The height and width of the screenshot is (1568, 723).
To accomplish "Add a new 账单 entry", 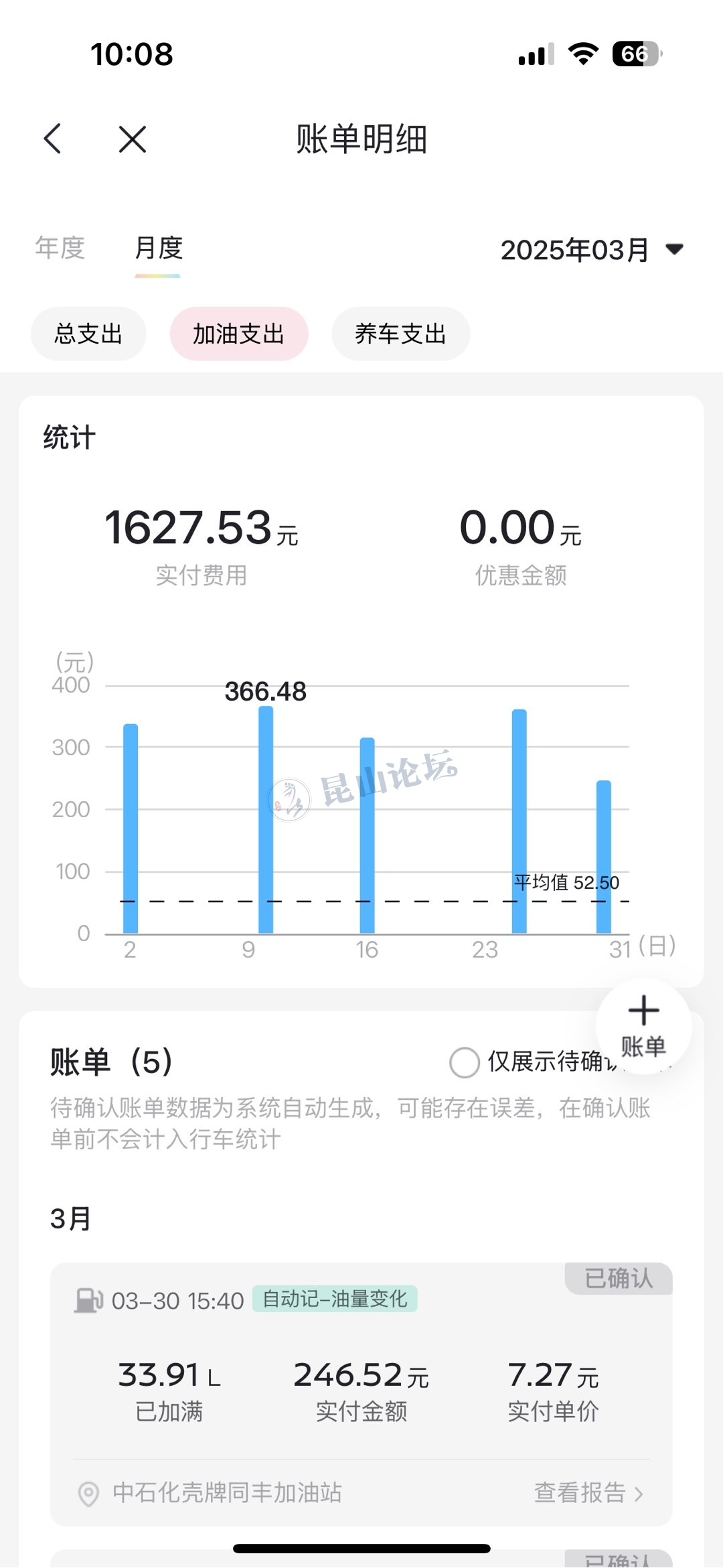I will click(x=643, y=1026).
